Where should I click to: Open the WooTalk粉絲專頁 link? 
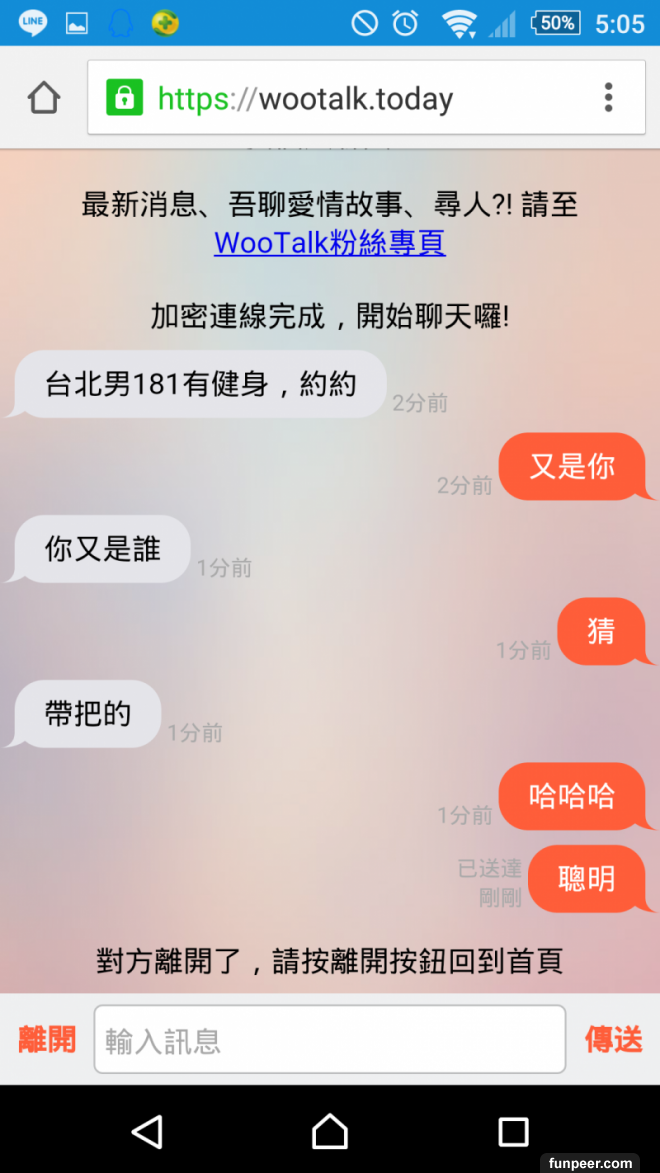(329, 243)
